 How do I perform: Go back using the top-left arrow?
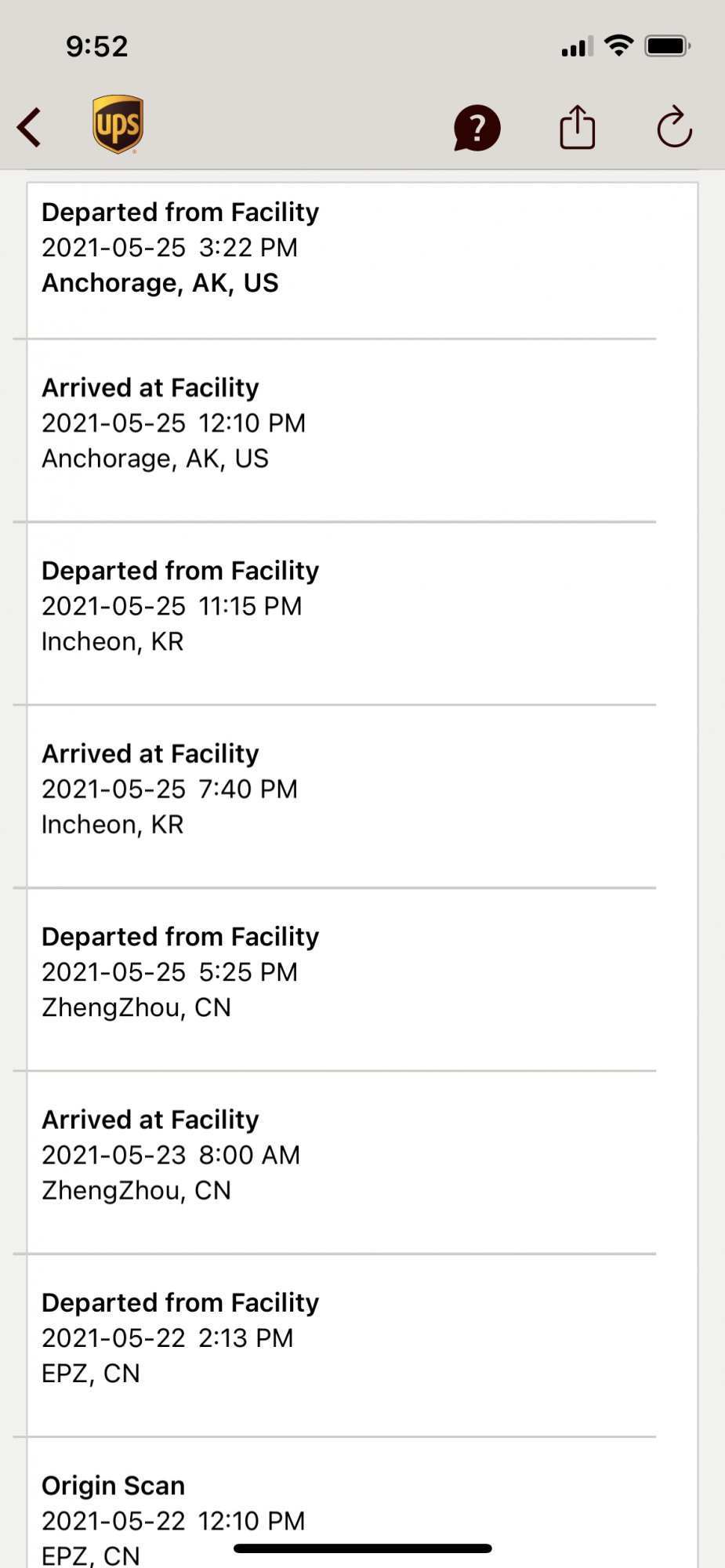[x=30, y=128]
